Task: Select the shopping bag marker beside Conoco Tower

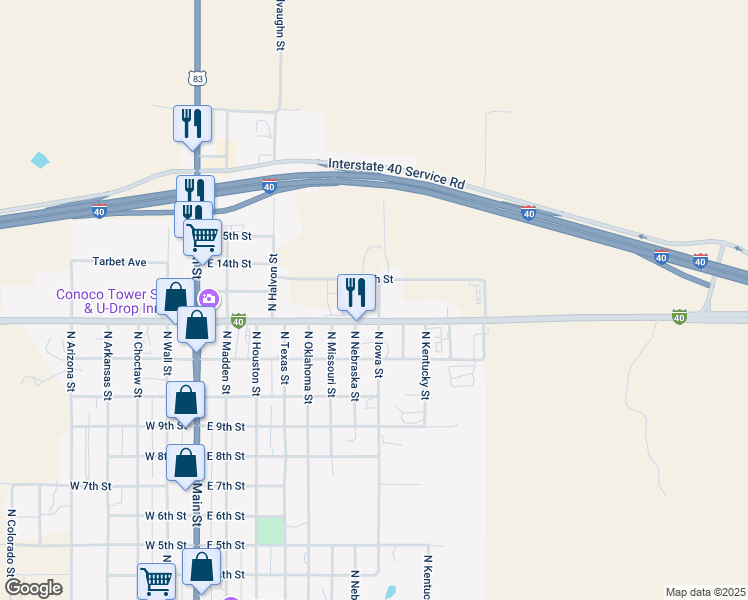Action: coord(175,297)
